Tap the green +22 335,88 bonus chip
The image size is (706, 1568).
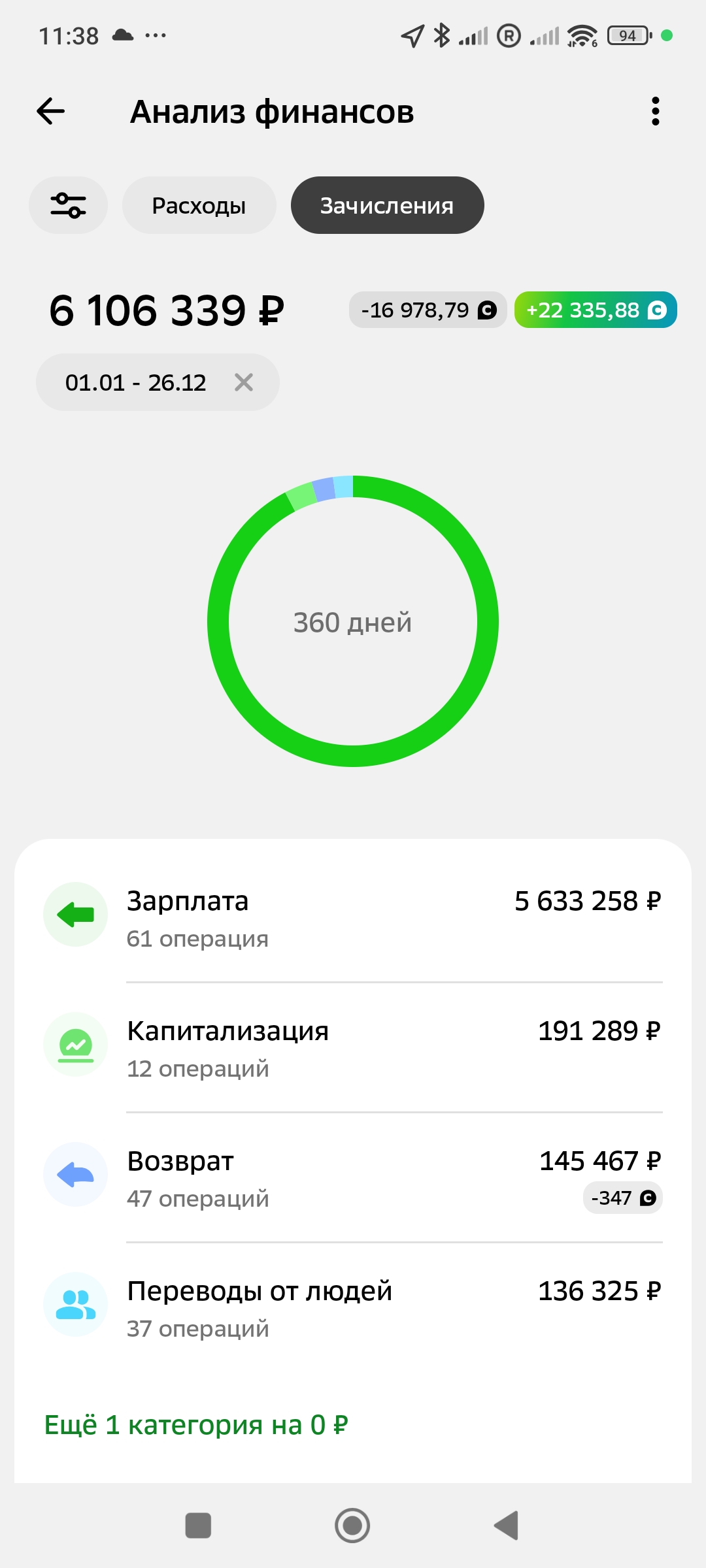click(596, 310)
